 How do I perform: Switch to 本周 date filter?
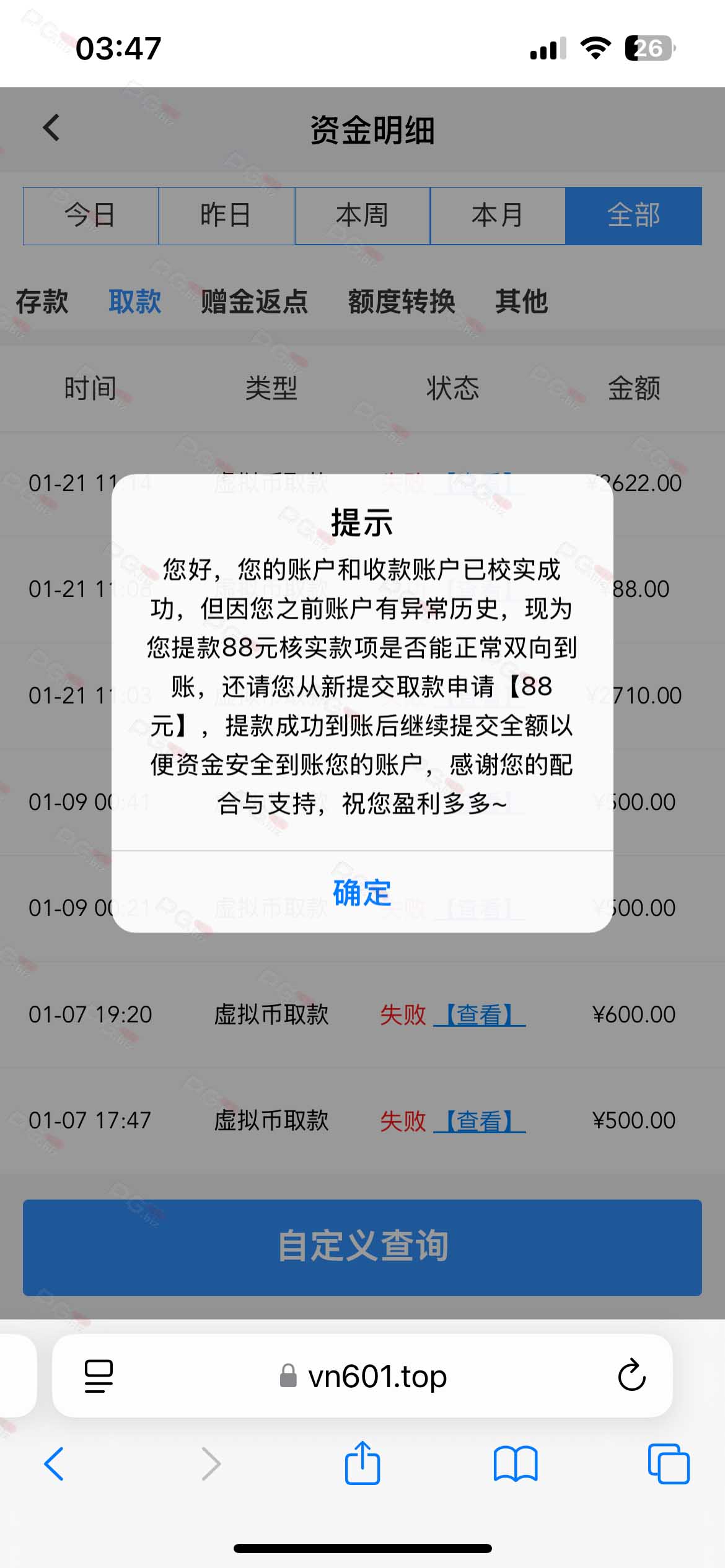tap(362, 216)
